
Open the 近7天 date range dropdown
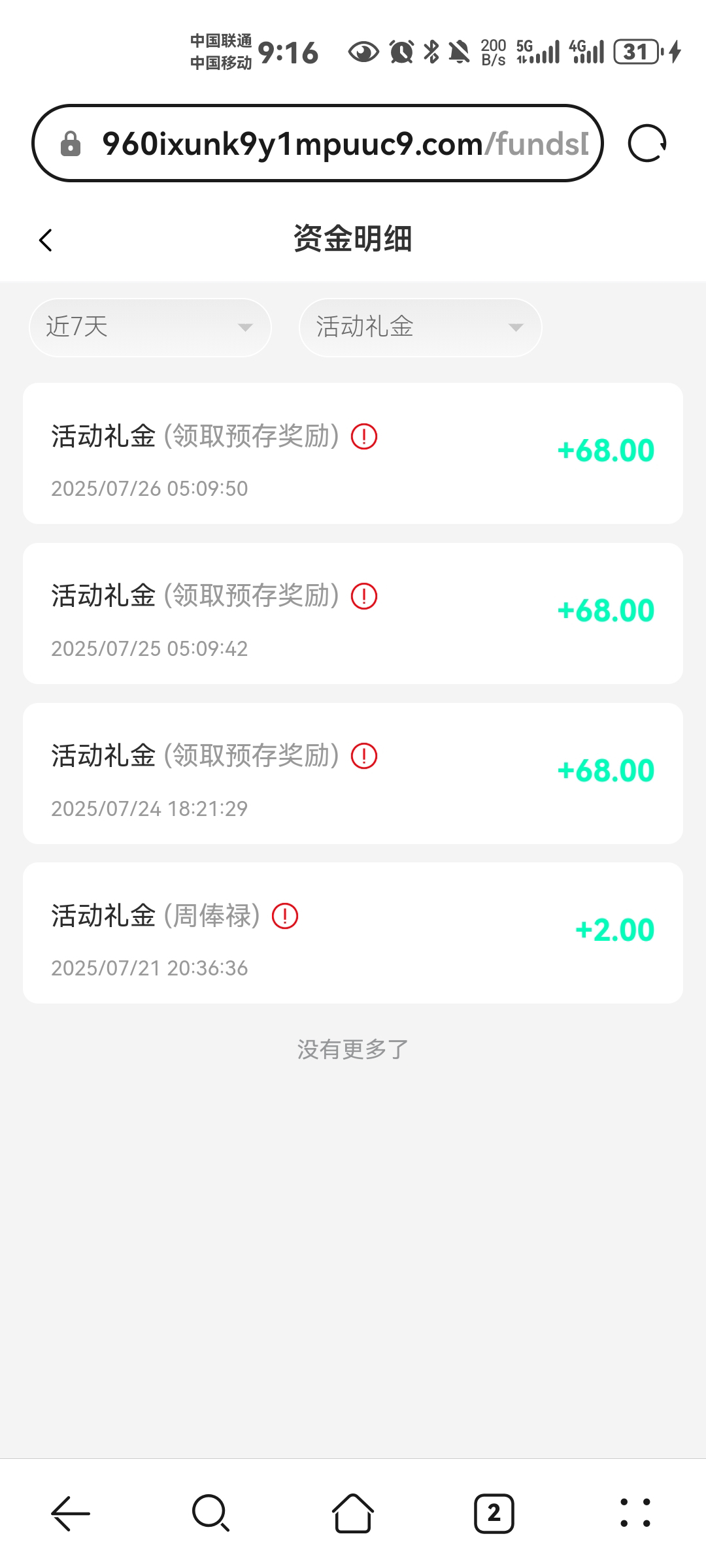150,327
